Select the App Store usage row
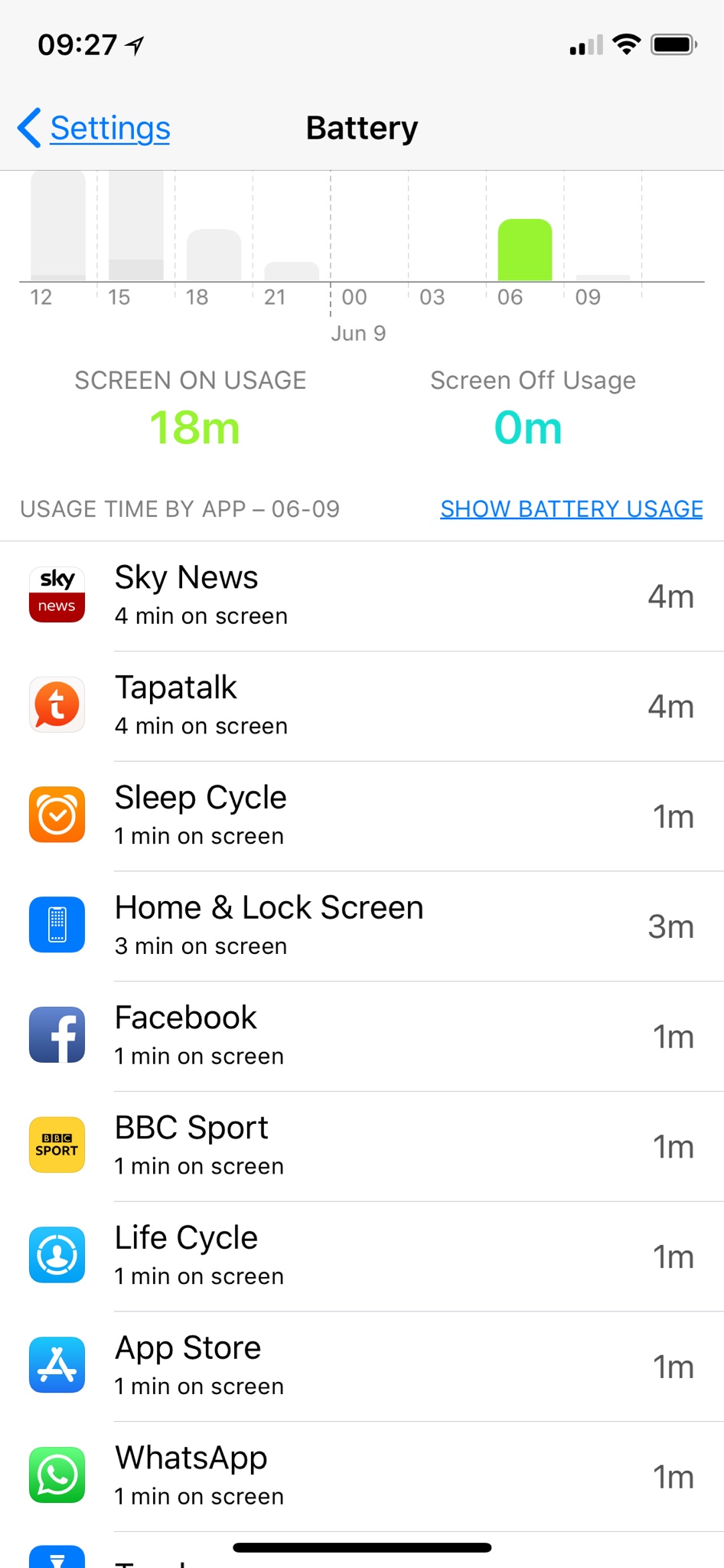 pyautogui.click(x=362, y=1367)
